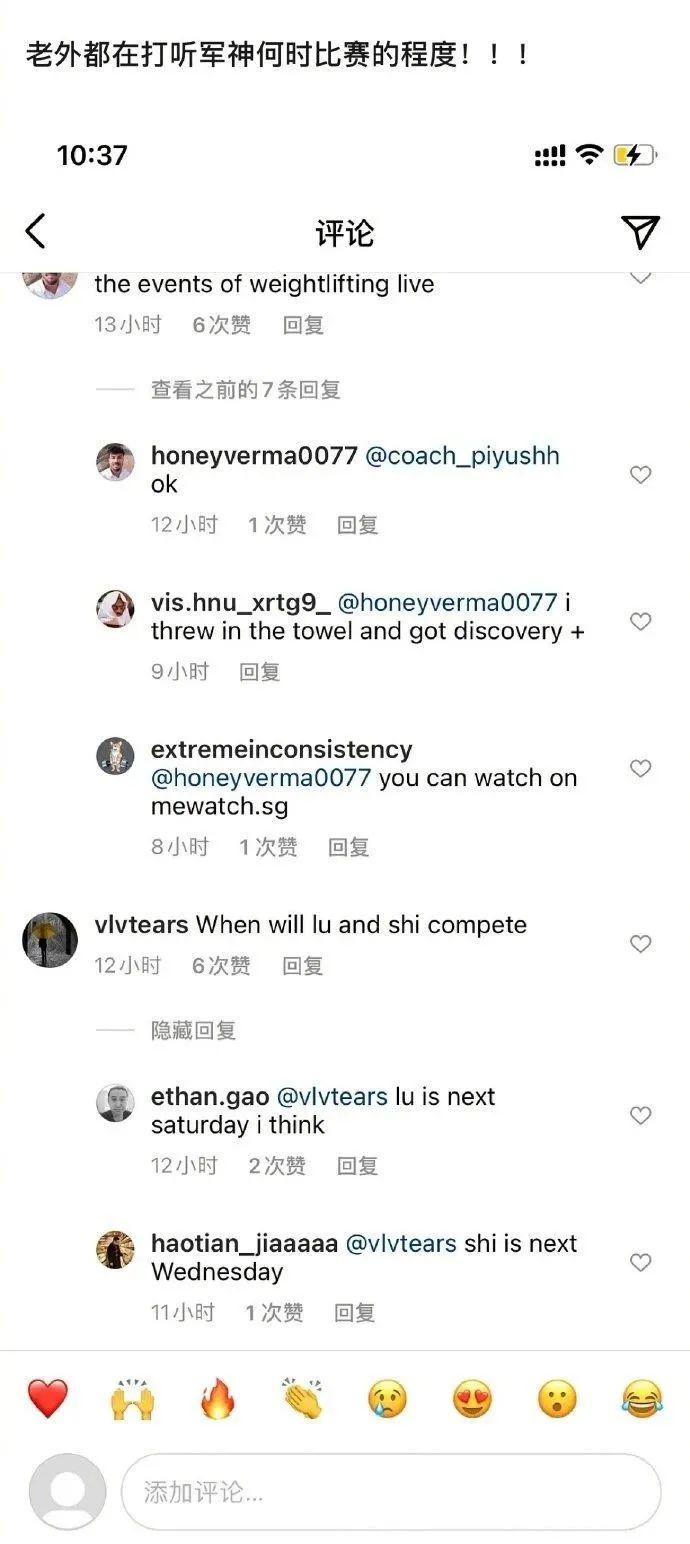Focus the add comment text field
The width and height of the screenshot is (690, 1544).
[390, 1492]
